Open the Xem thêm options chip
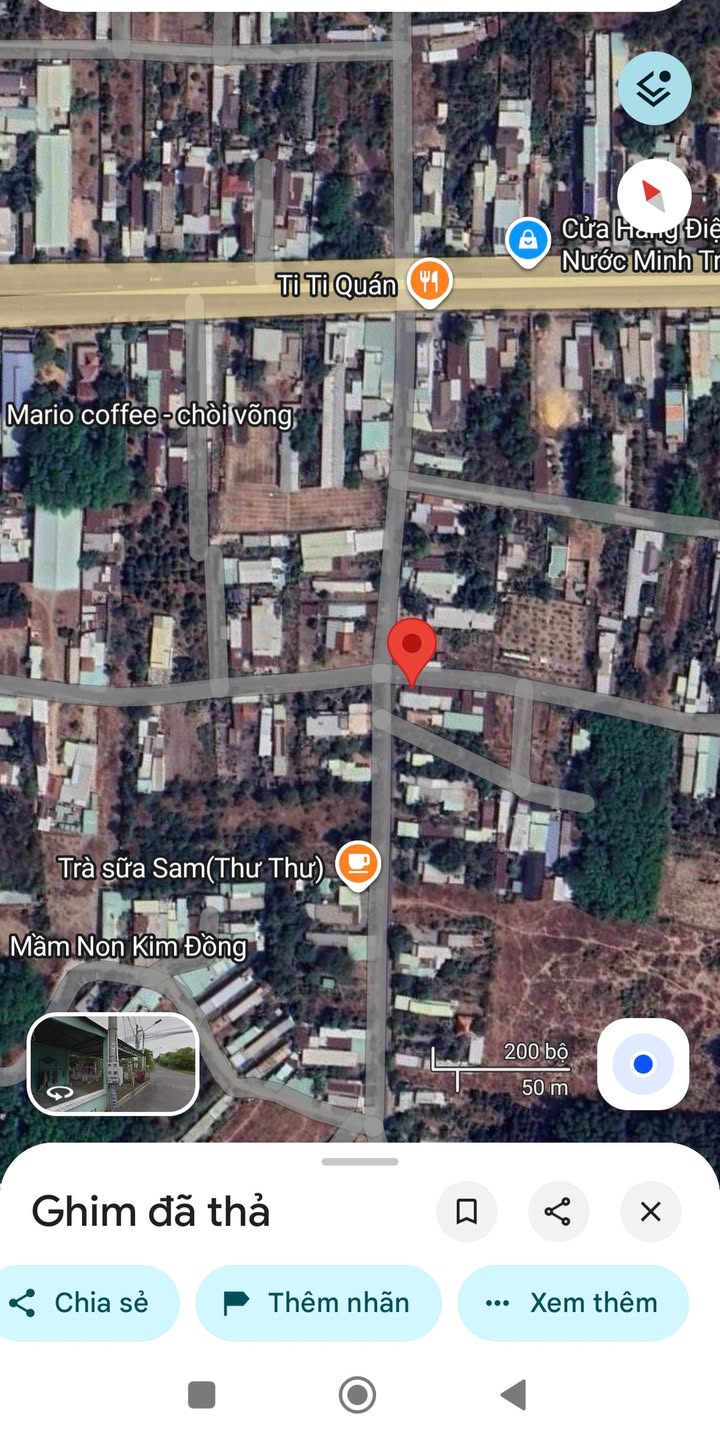 [x=573, y=1302]
